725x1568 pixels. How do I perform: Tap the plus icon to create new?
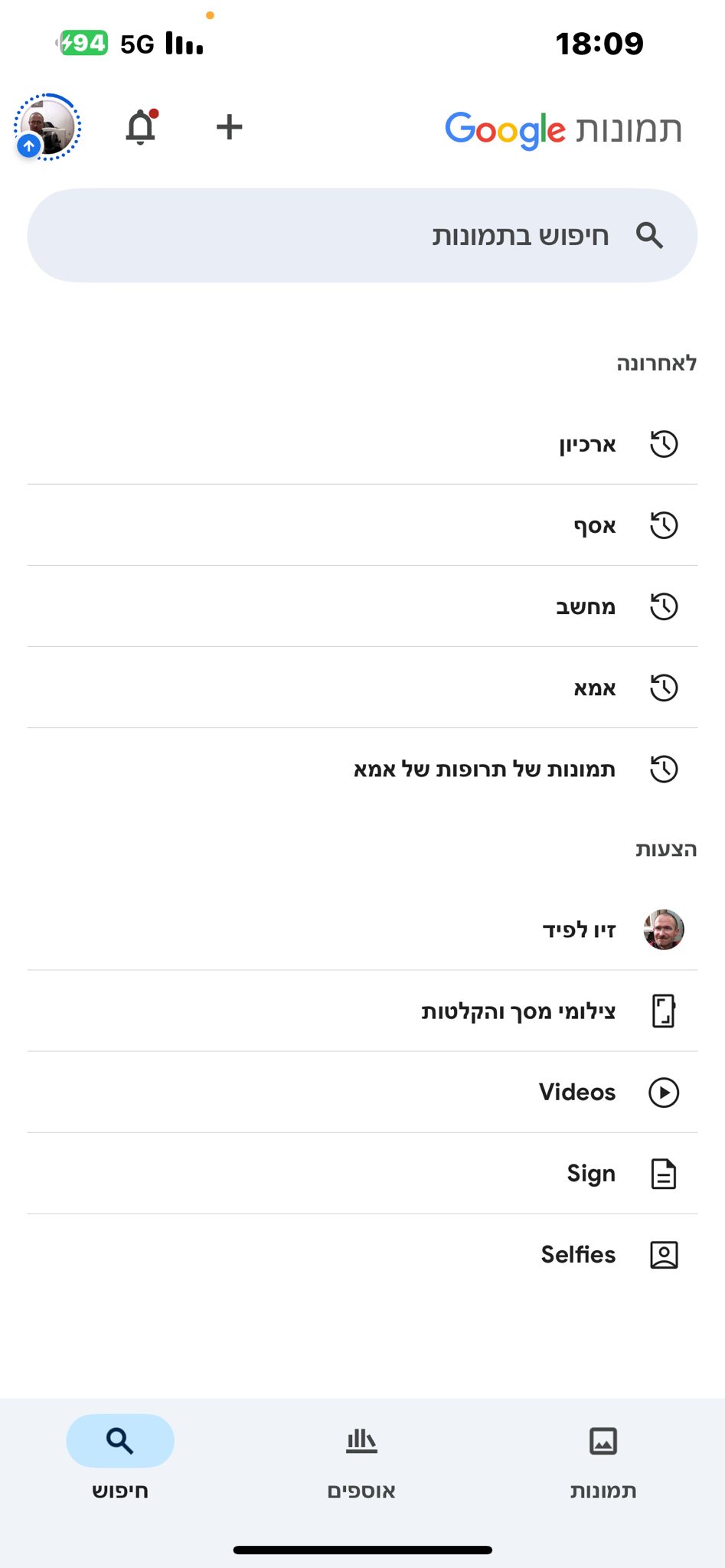pyautogui.click(x=229, y=127)
